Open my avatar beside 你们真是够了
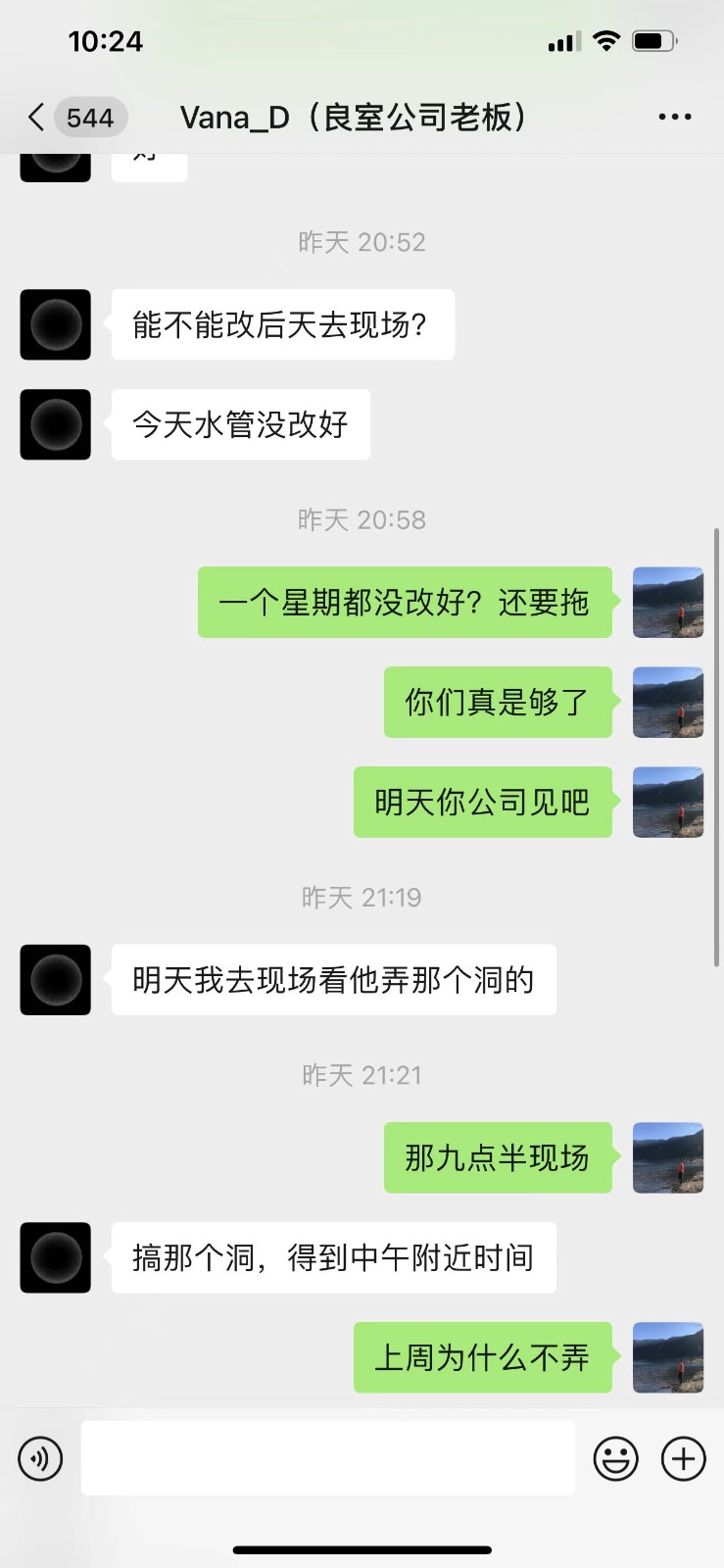724x1568 pixels. tap(668, 702)
